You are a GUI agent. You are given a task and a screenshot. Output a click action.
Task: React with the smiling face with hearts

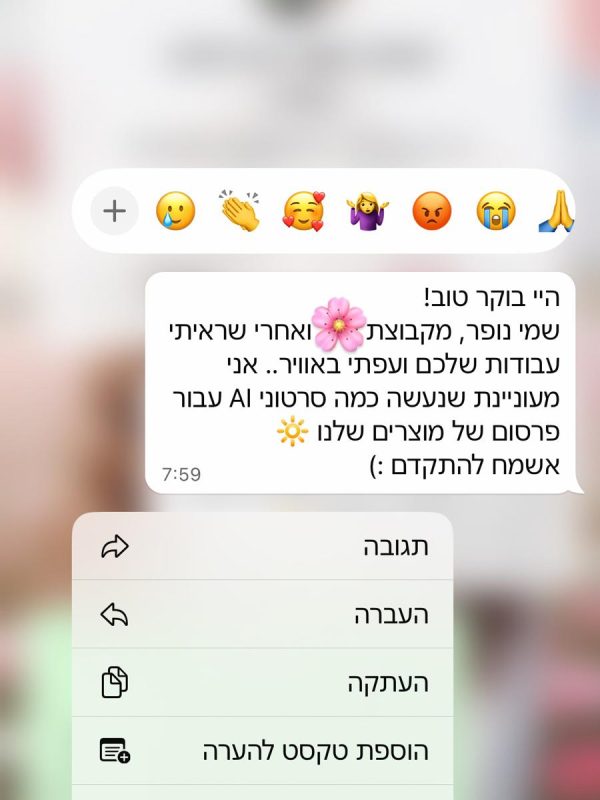coord(303,211)
